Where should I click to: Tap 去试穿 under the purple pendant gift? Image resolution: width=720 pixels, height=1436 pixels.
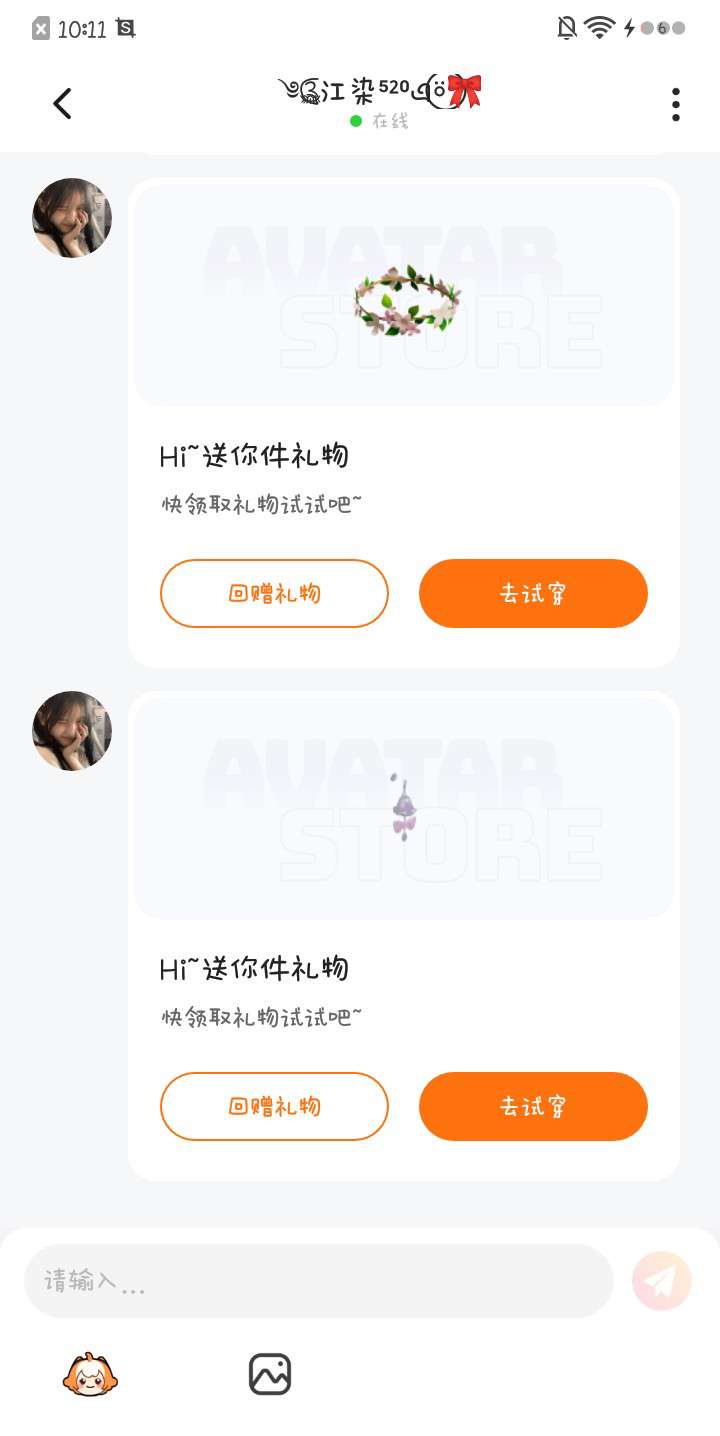[533, 1106]
